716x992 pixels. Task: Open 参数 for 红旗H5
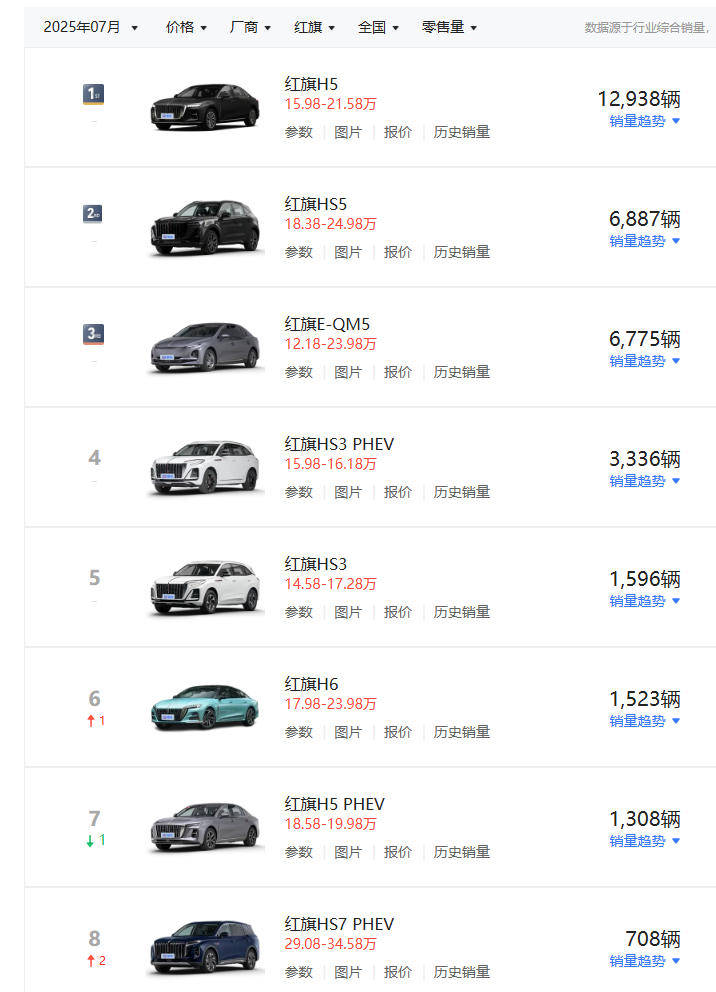pyautogui.click(x=298, y=132)
